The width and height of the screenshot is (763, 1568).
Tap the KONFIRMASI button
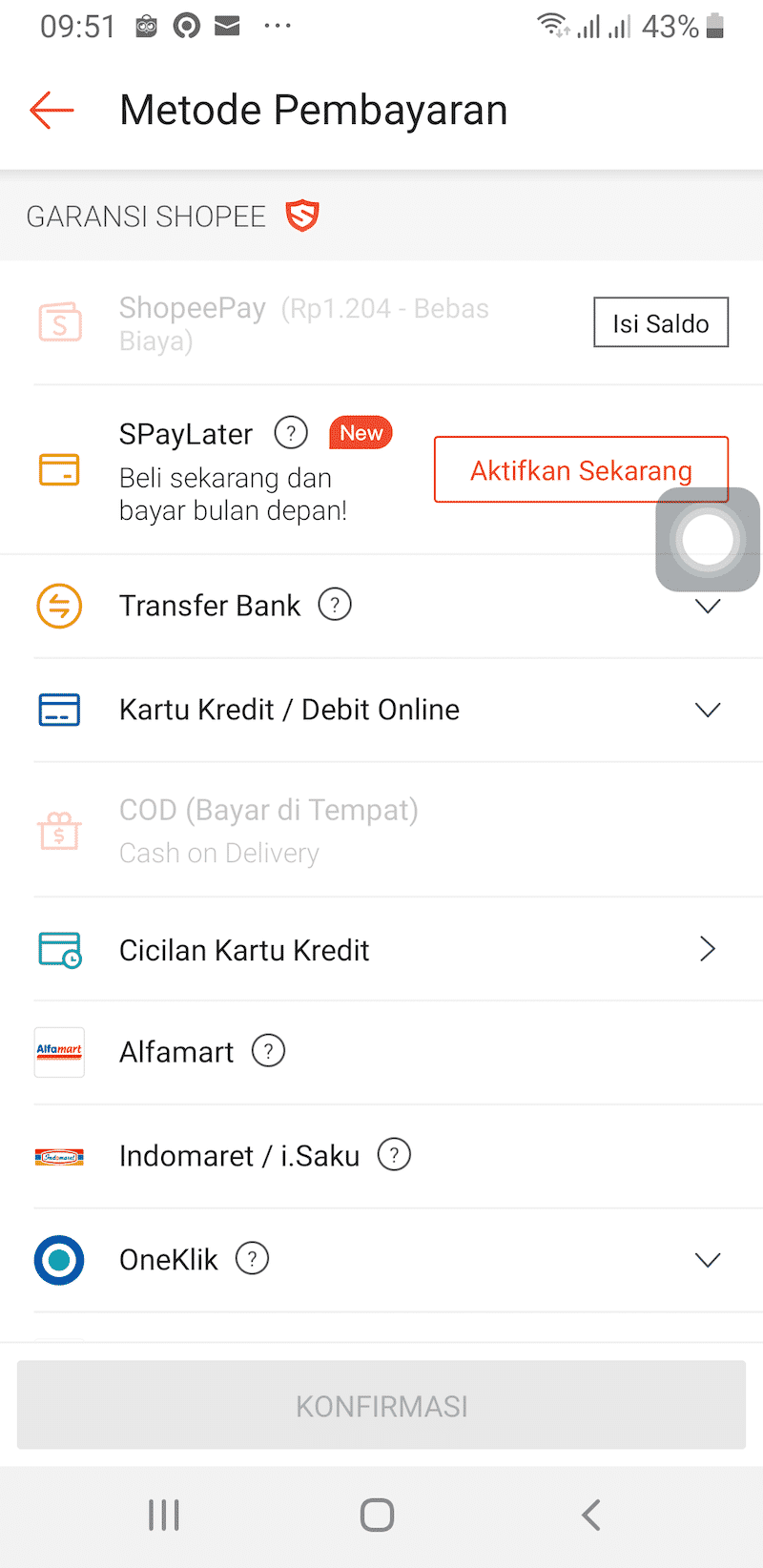coord(381,1406)
